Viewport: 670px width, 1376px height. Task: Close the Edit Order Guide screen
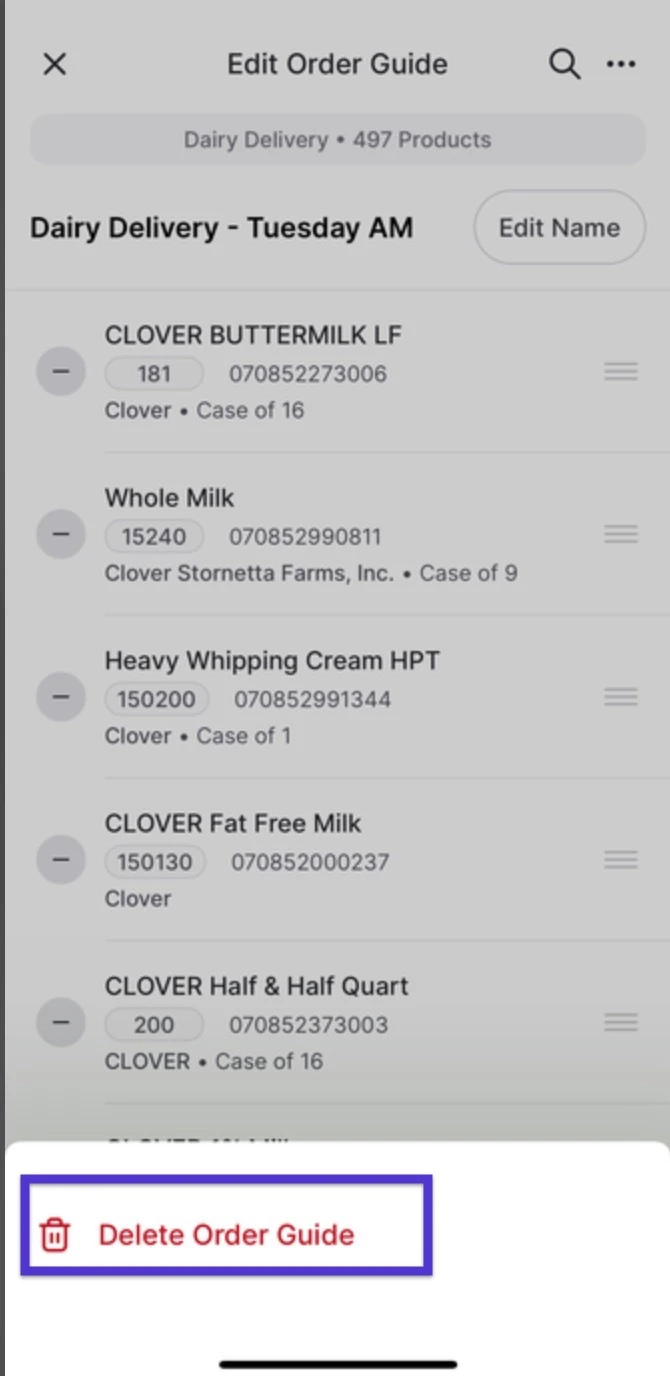pos(54,65)
